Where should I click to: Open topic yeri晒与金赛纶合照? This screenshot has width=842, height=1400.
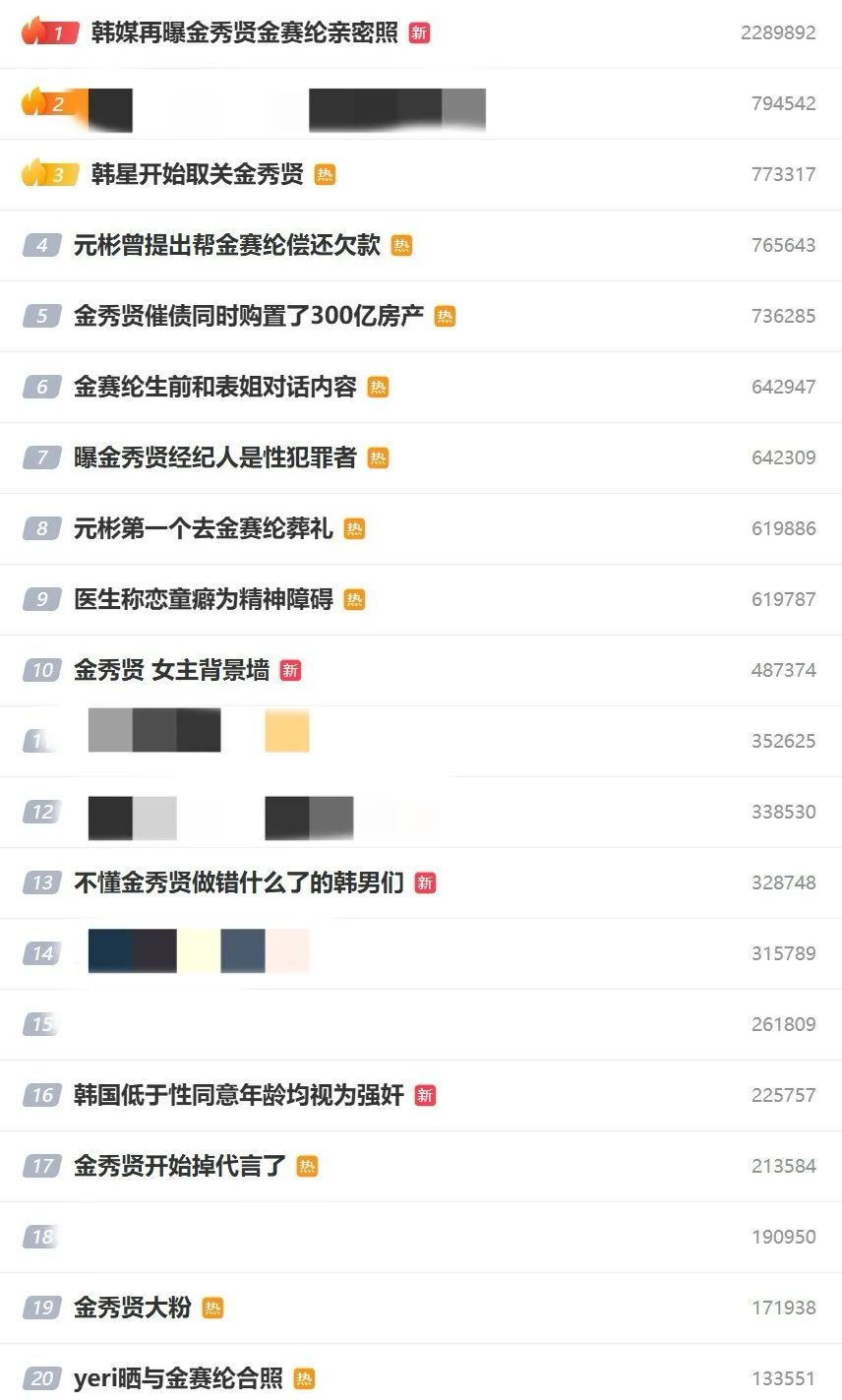[178, 1378]
